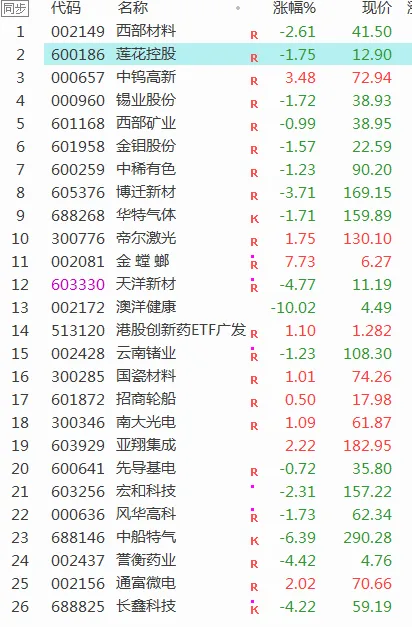View the 金螳螂 002081 quote
Viewport: 412px width, 627px height.
click(x=206, y=261)
